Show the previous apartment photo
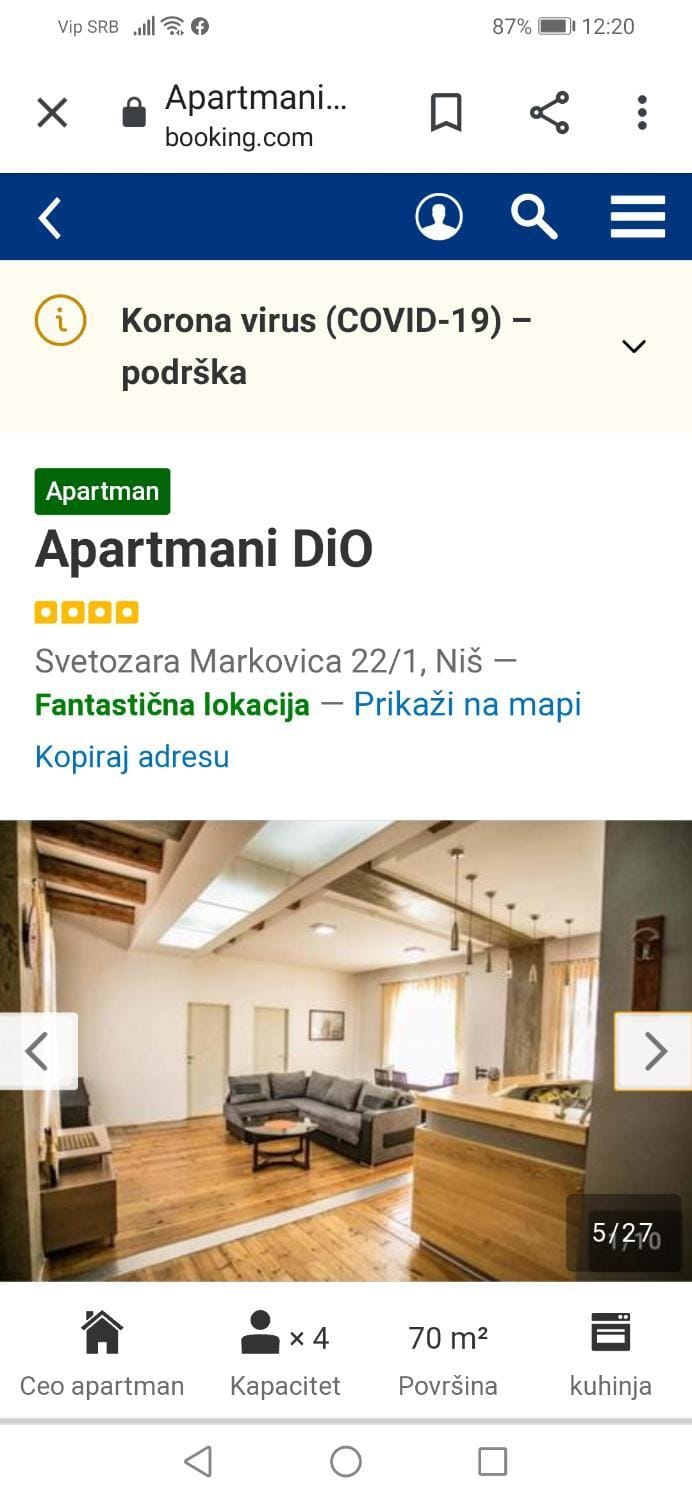This screenshot has height=1500, width=692. click(x=38, y=1051)
